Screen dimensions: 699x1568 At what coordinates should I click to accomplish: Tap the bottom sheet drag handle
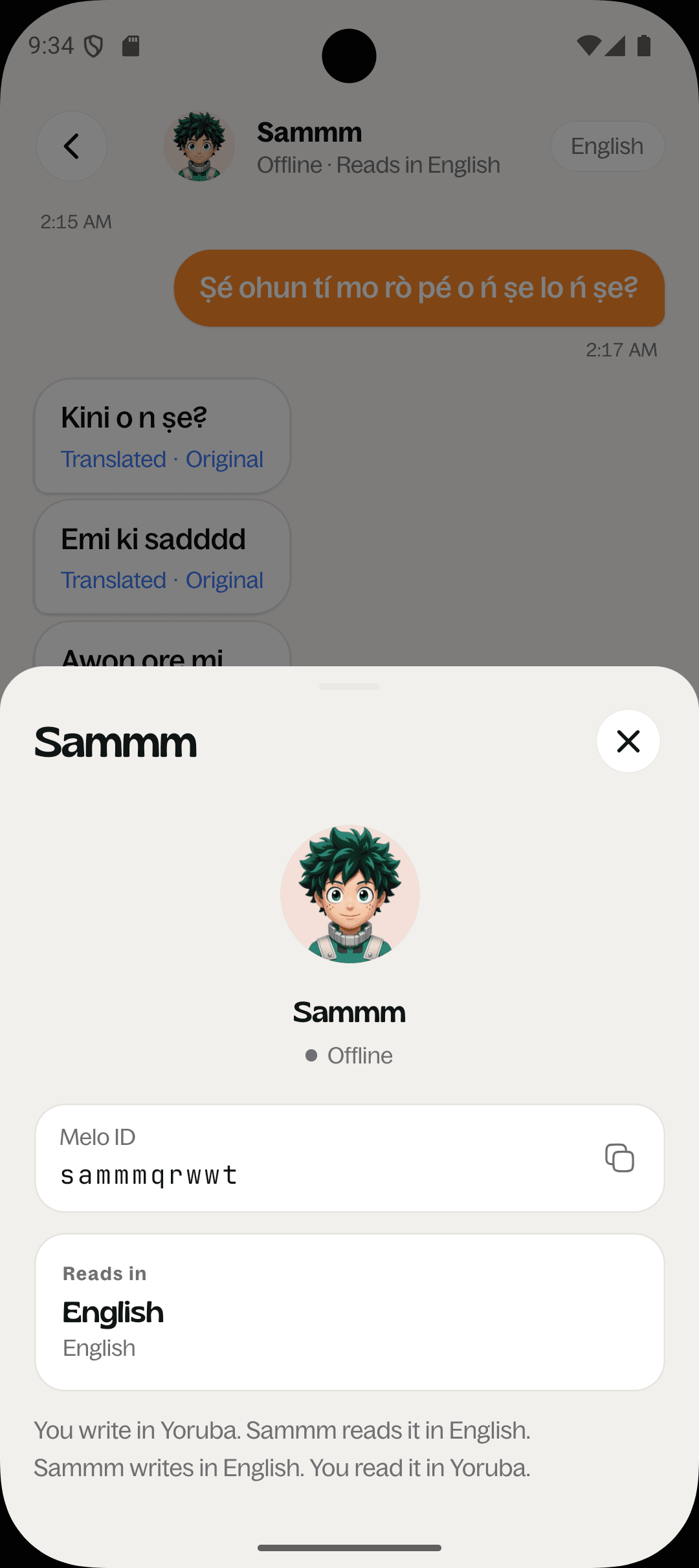tap(349, 686)
